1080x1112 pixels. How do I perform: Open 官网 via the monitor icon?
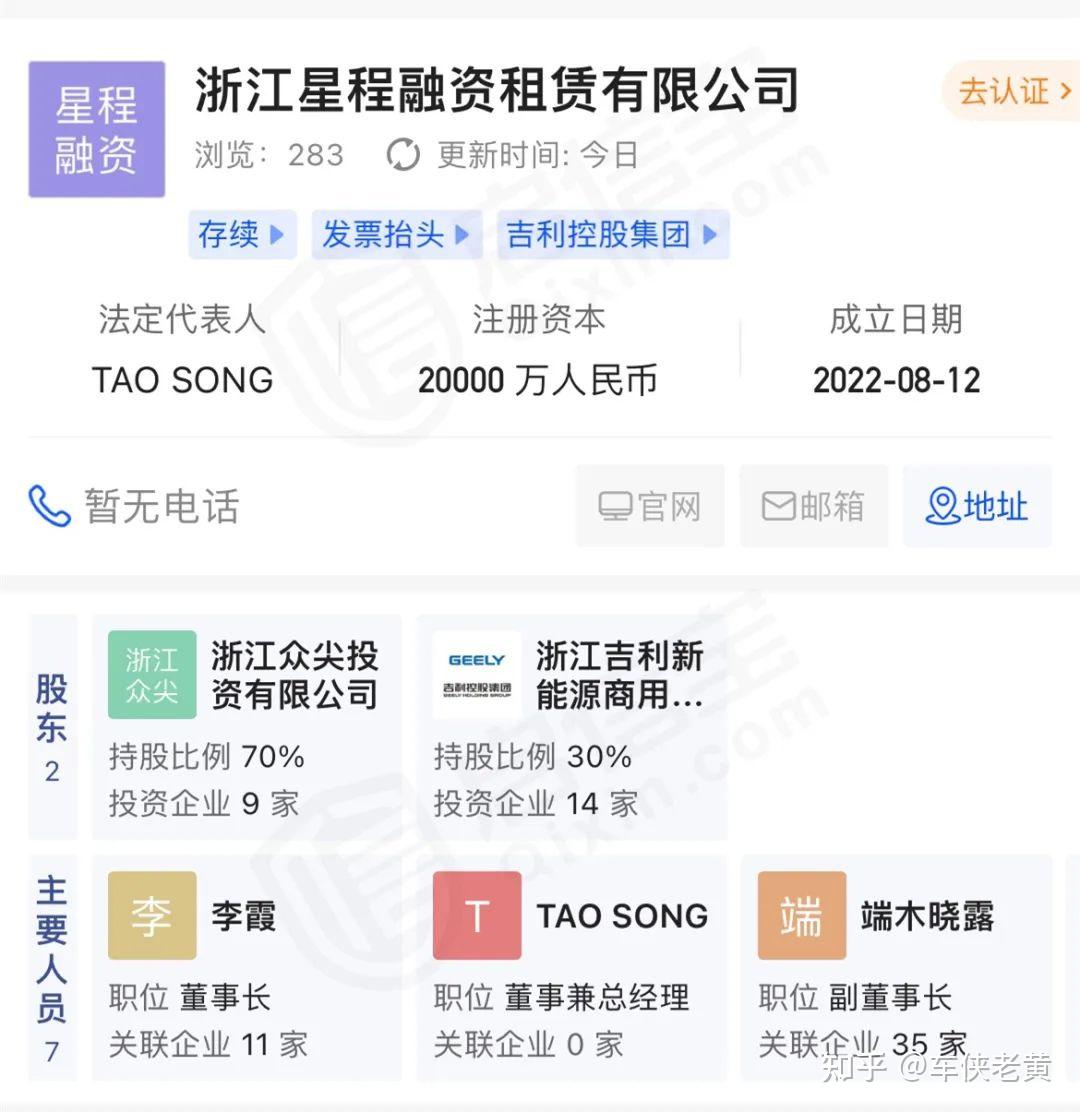point(650,506)
